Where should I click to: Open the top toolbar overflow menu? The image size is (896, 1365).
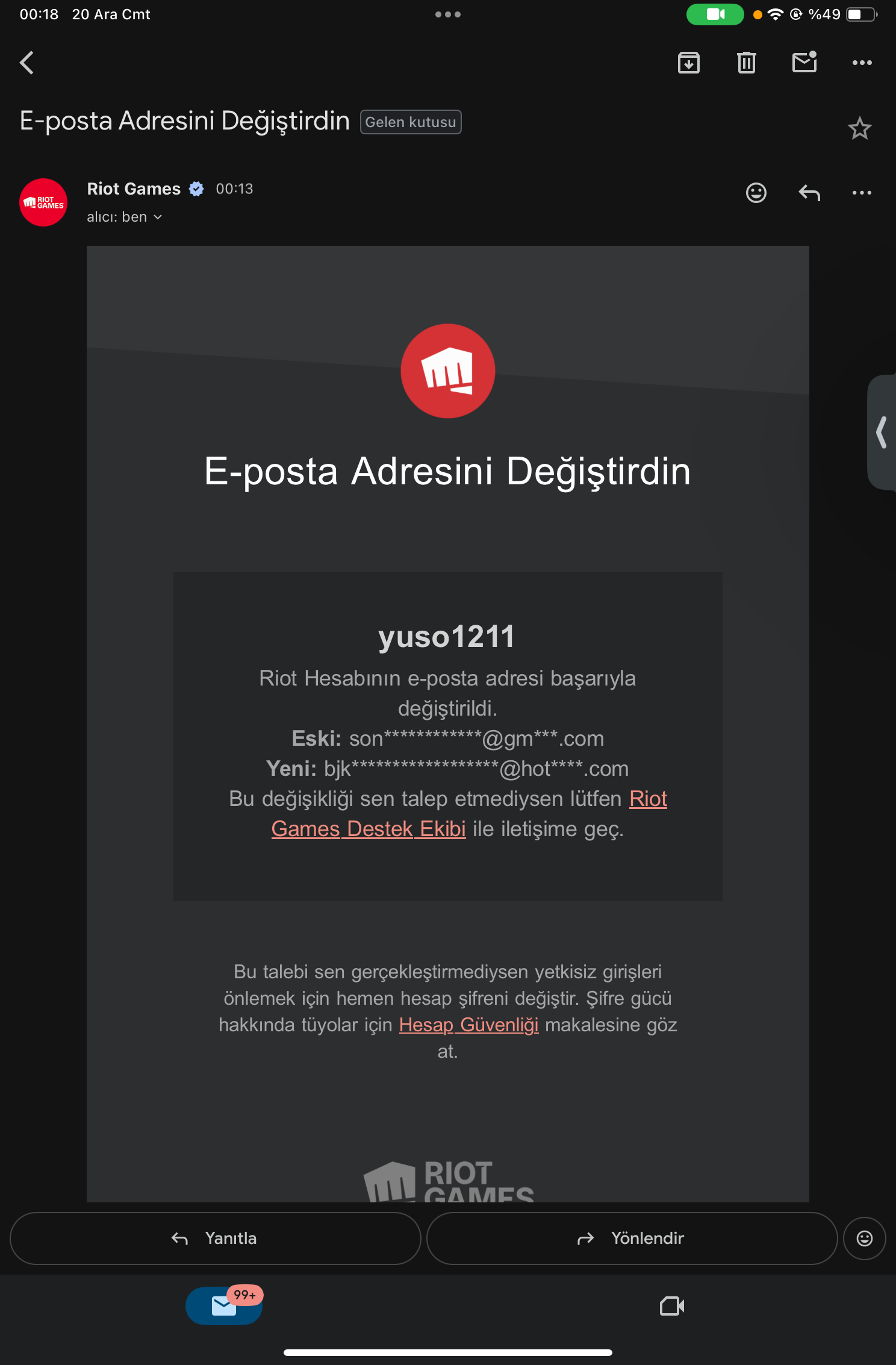pos(862,63)
